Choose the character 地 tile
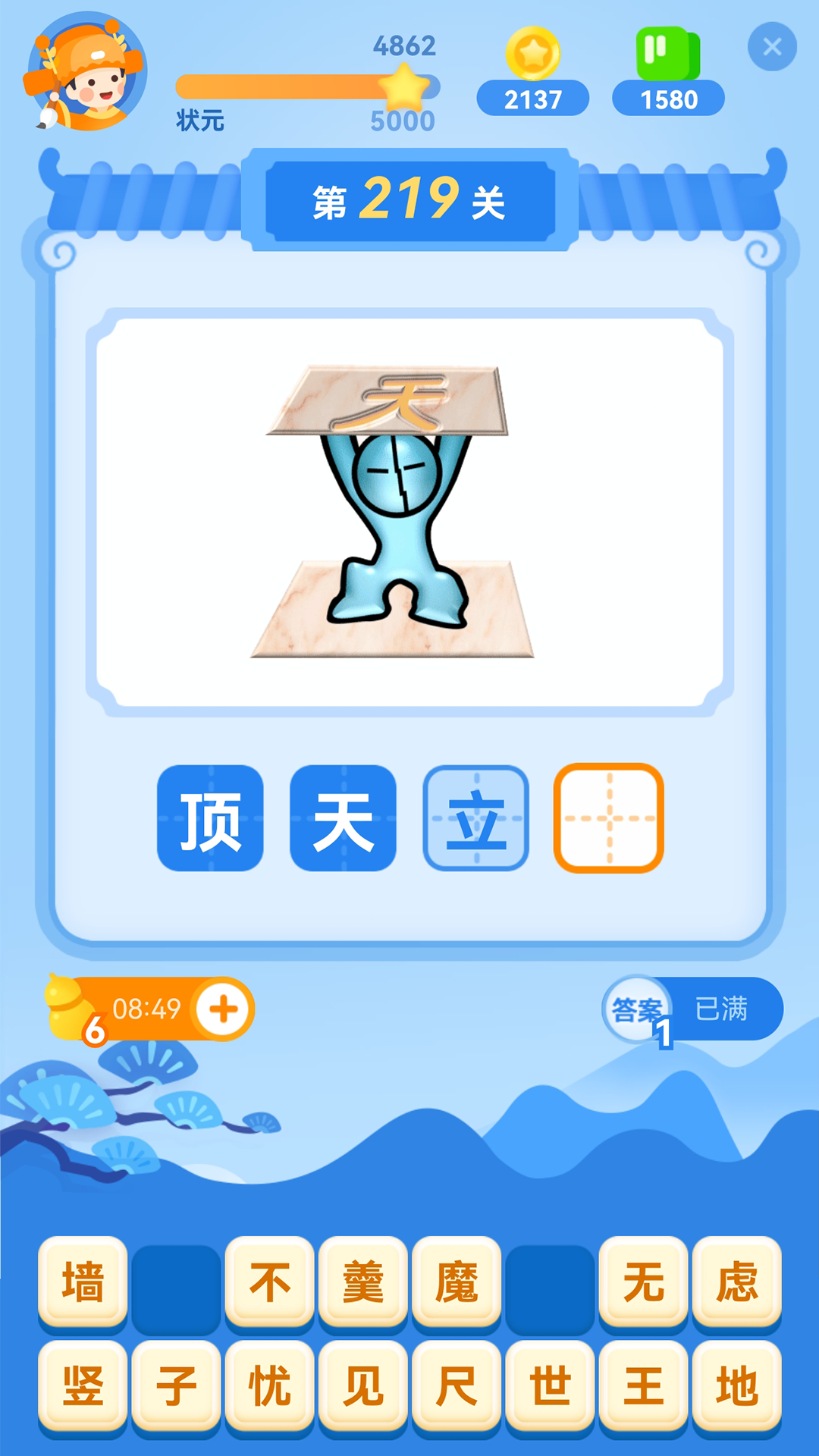The image size is (819, 1456). pyautogui.click(x=736, y=1385)
